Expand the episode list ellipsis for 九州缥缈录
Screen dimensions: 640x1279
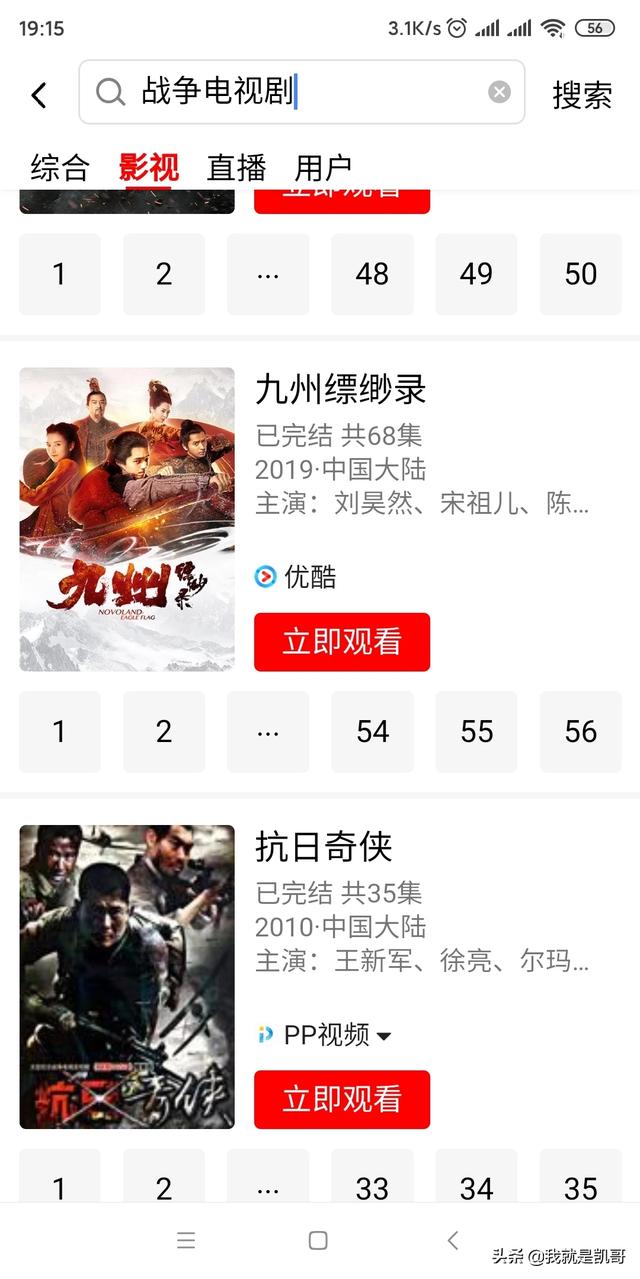click(x=268, y=732)
